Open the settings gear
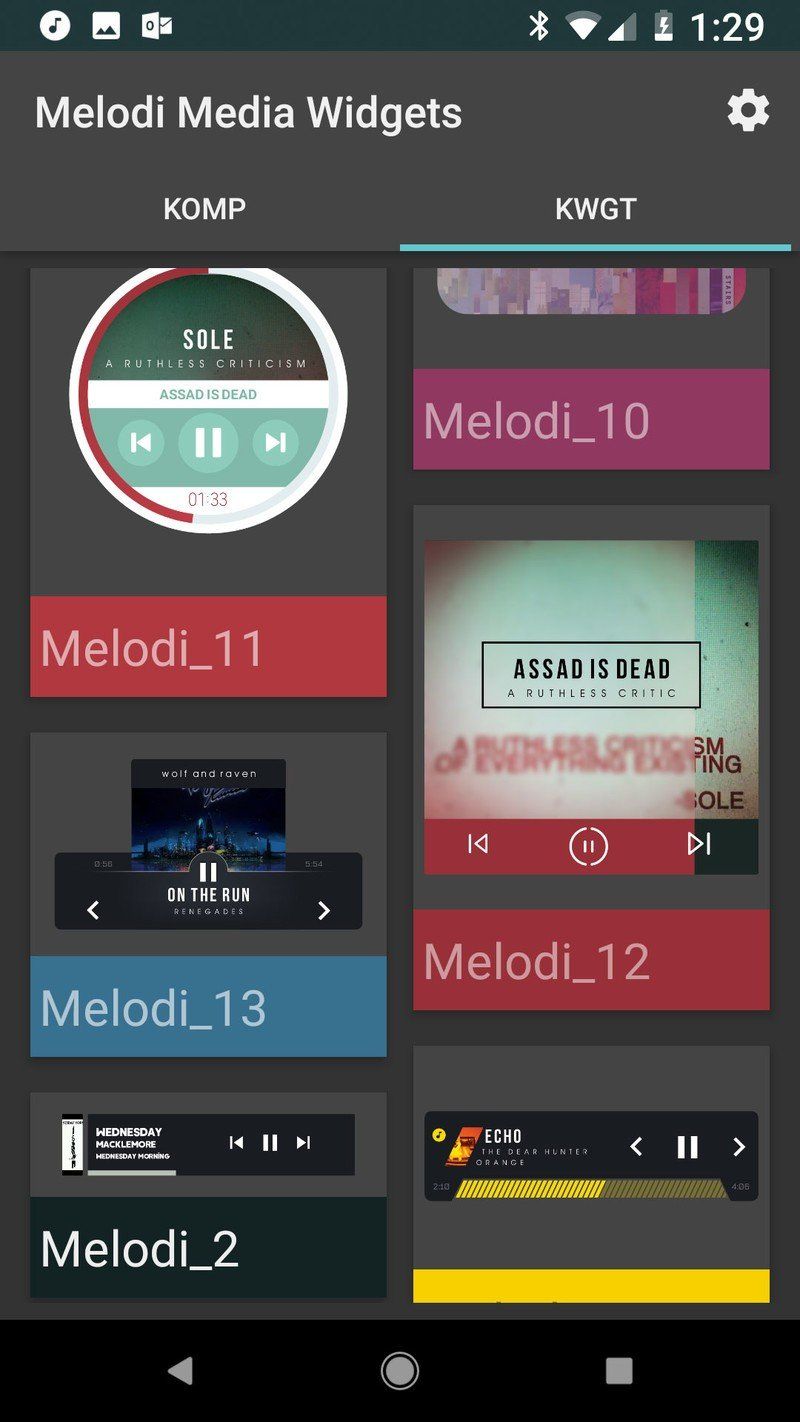This screenshot has height=1422, width=800. click(747, 111)
